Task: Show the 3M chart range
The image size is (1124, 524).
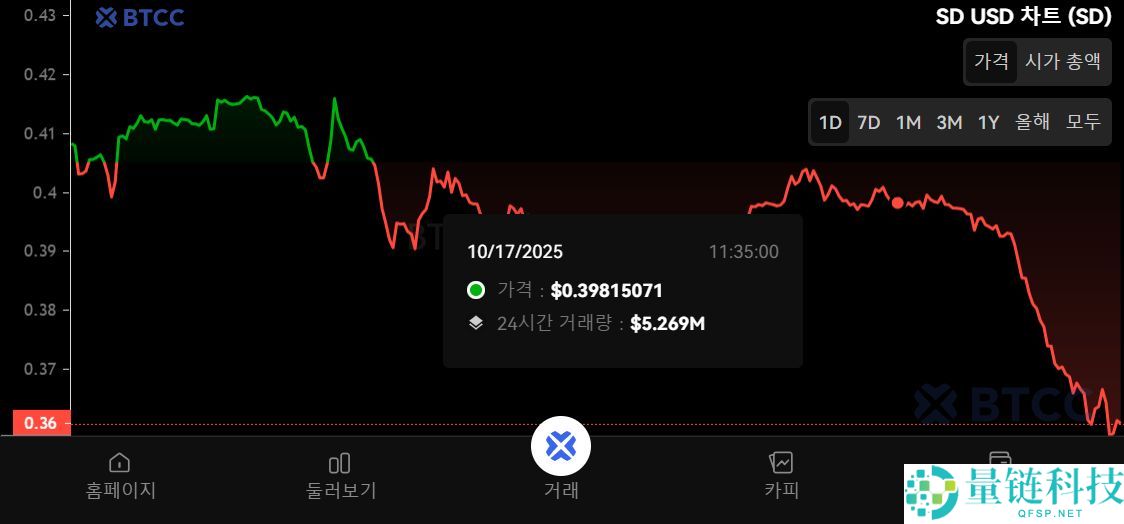Action: pyautogui.click(x=949, y=122)
